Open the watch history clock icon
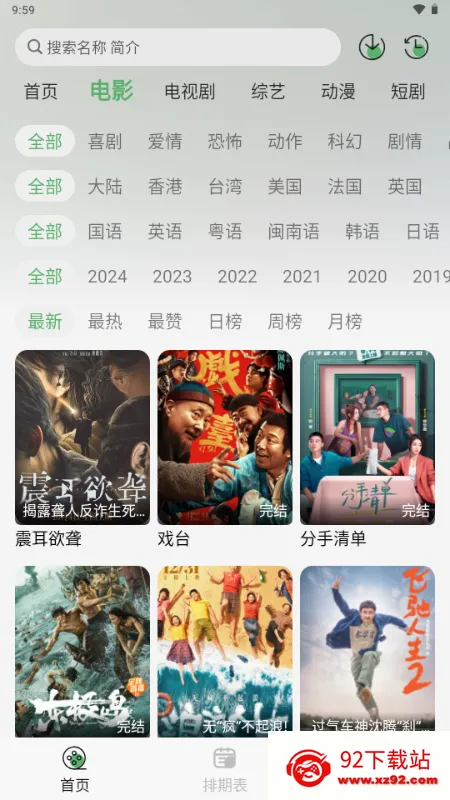 [x=416, y=47]
